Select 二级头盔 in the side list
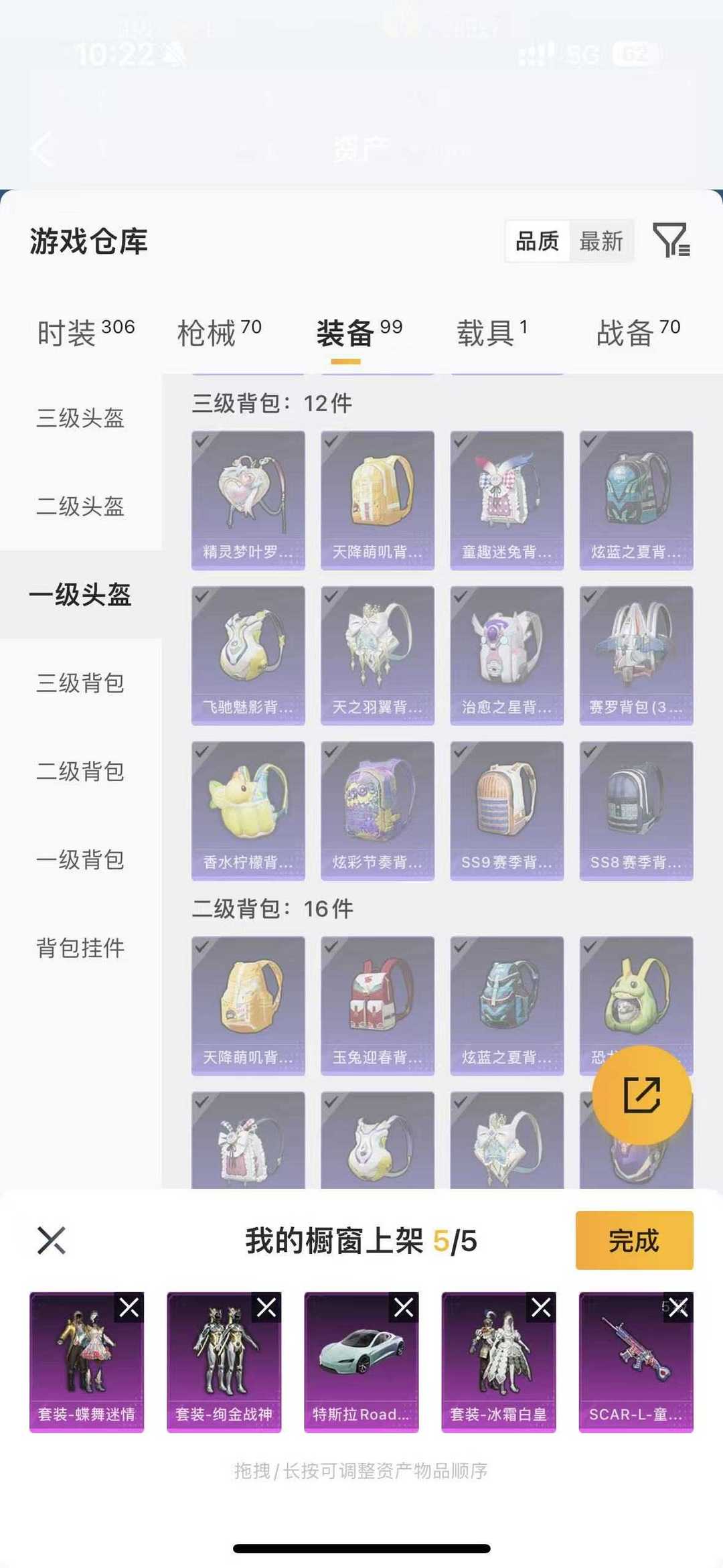Image resolution: width=723 pixels, height=1568 pixels. tap(80, 506)
